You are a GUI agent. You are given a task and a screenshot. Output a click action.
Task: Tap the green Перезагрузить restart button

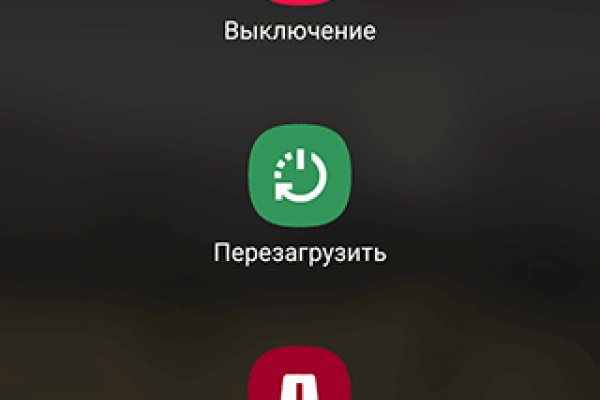(x=300, y=178)
